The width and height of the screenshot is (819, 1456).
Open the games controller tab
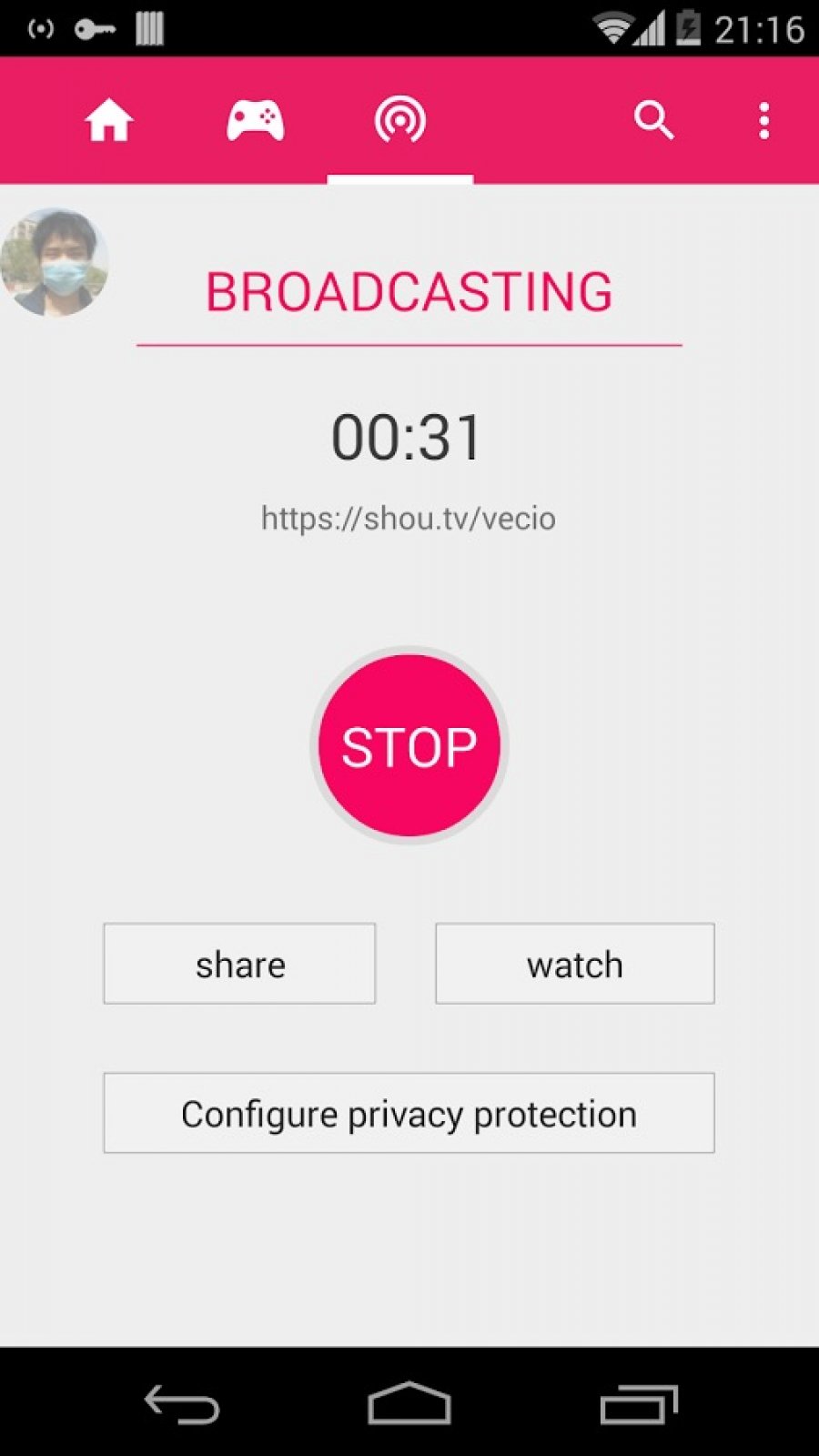click(255, 120)
